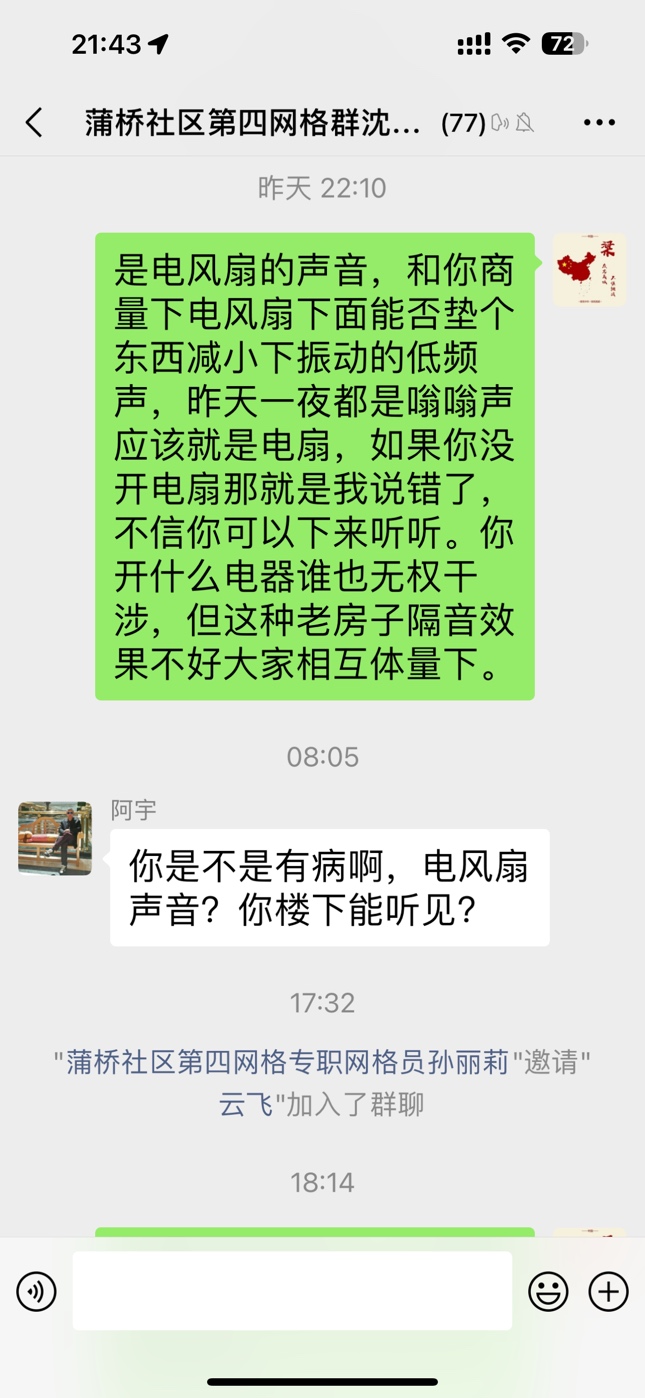Open the inviter 孙丽莉's profile link
This screenshot has height=1398, width=645.
point(288,1062)
